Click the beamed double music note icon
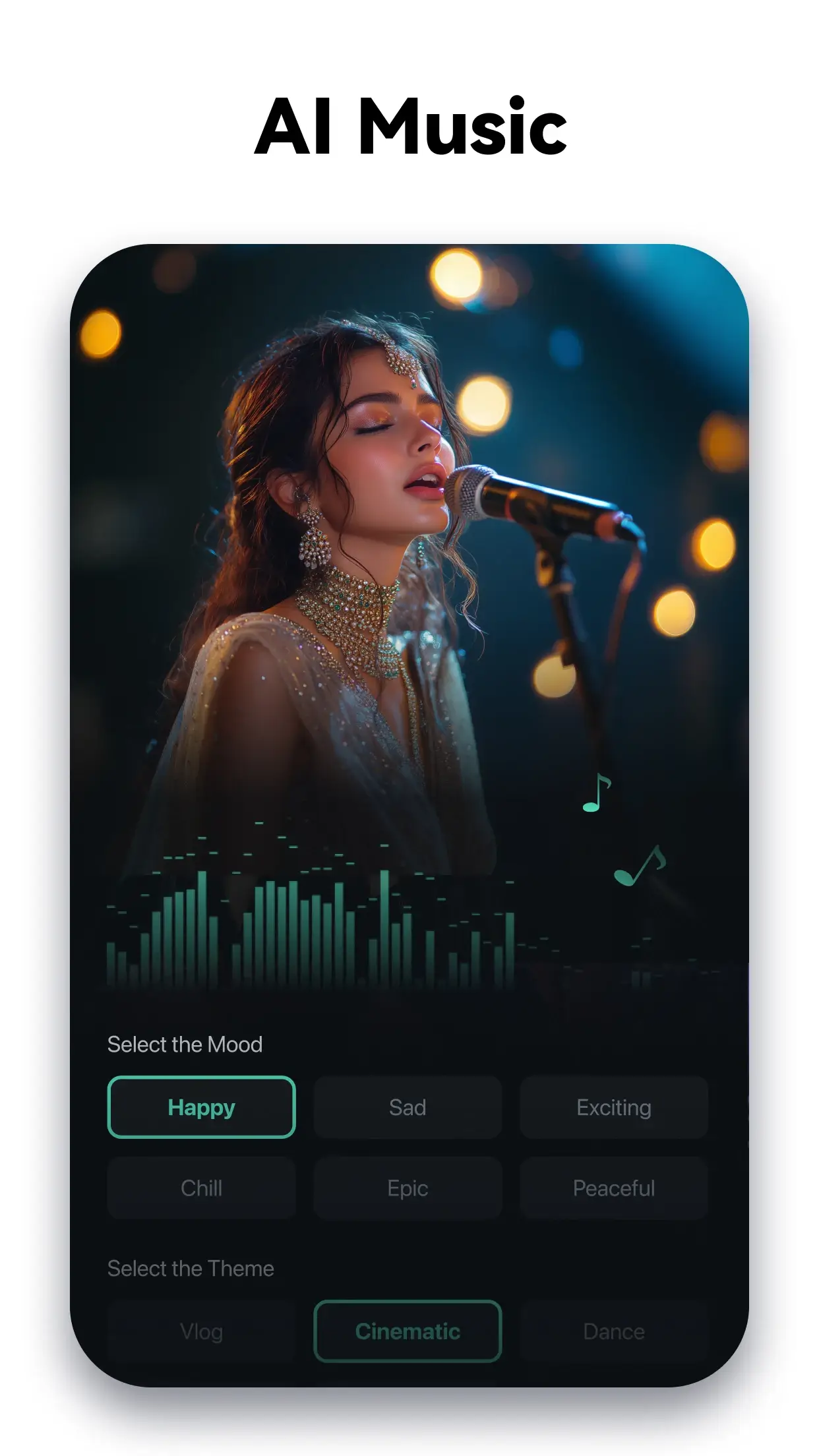This screenshot has width=819, height=1456. (638, 864)
